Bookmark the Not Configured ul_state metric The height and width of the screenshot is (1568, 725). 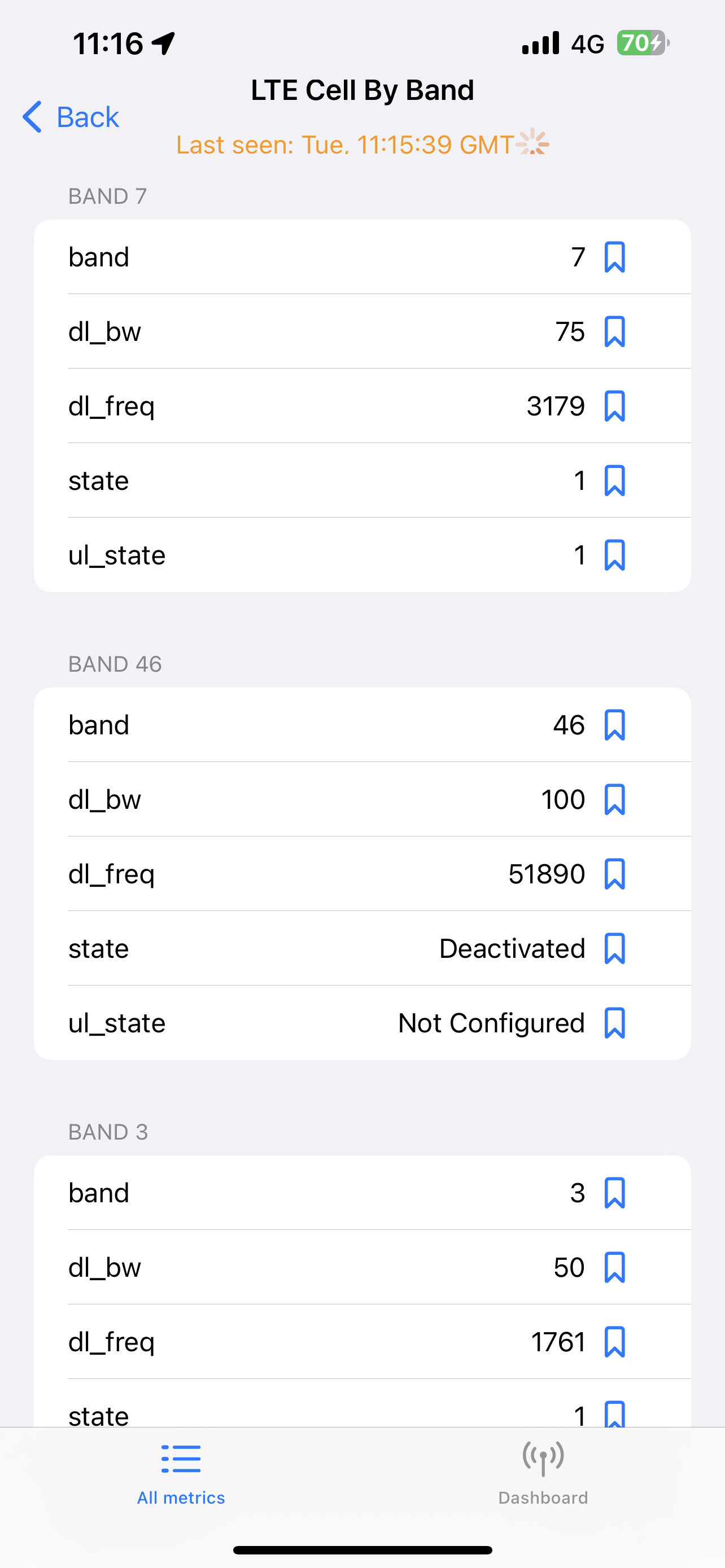click(614, 1023)
